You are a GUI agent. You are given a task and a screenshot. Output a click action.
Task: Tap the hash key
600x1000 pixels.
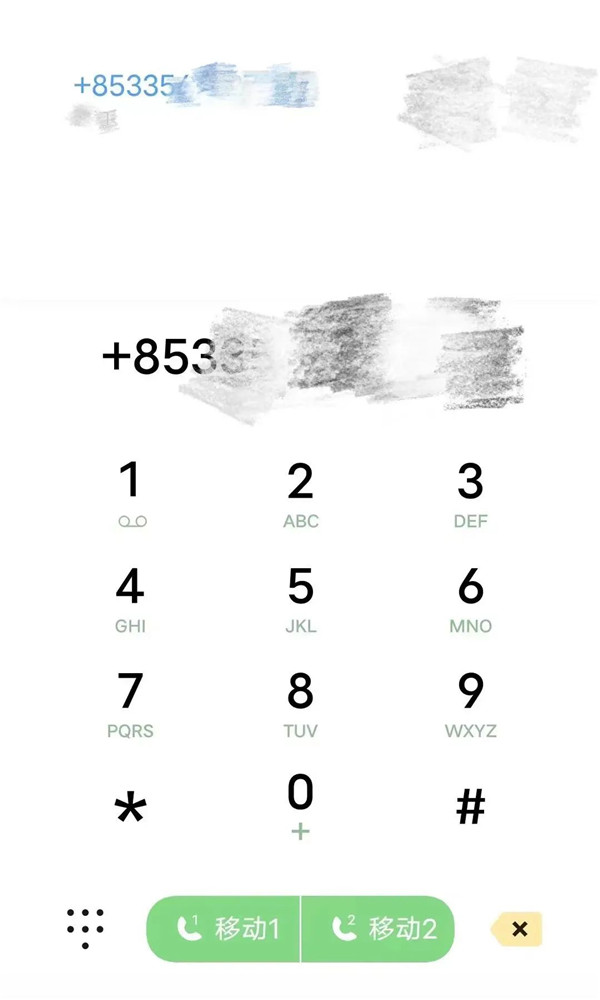(470, 807)
